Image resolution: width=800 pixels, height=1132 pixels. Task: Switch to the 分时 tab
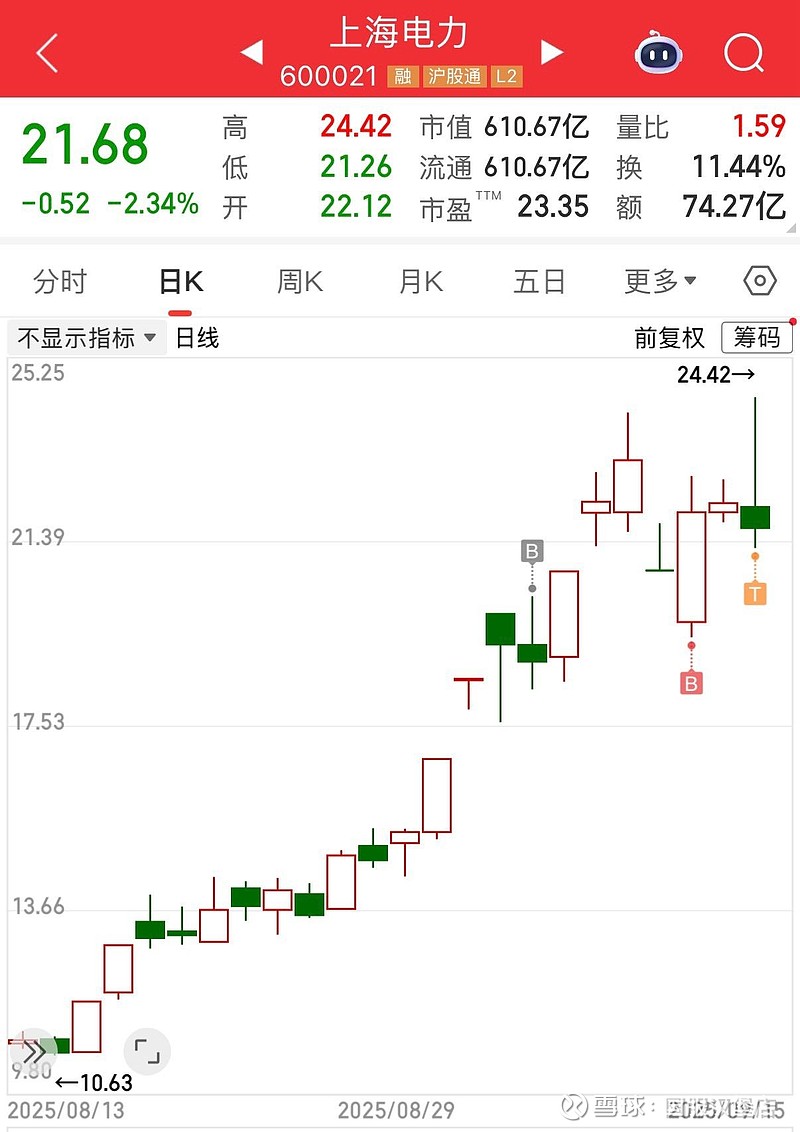pos(60,282)
